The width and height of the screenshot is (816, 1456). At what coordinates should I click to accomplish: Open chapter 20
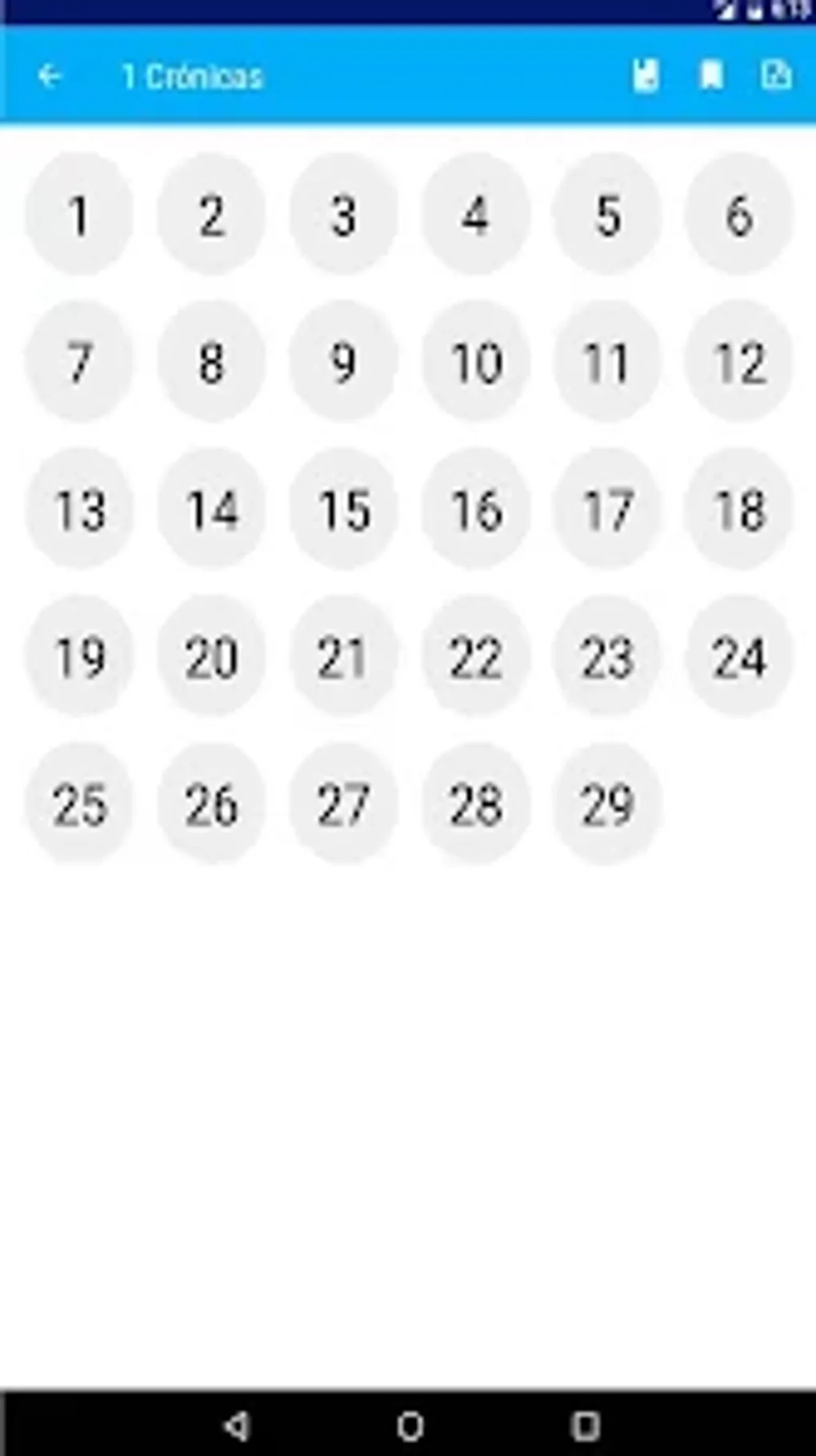coord(211,656)
